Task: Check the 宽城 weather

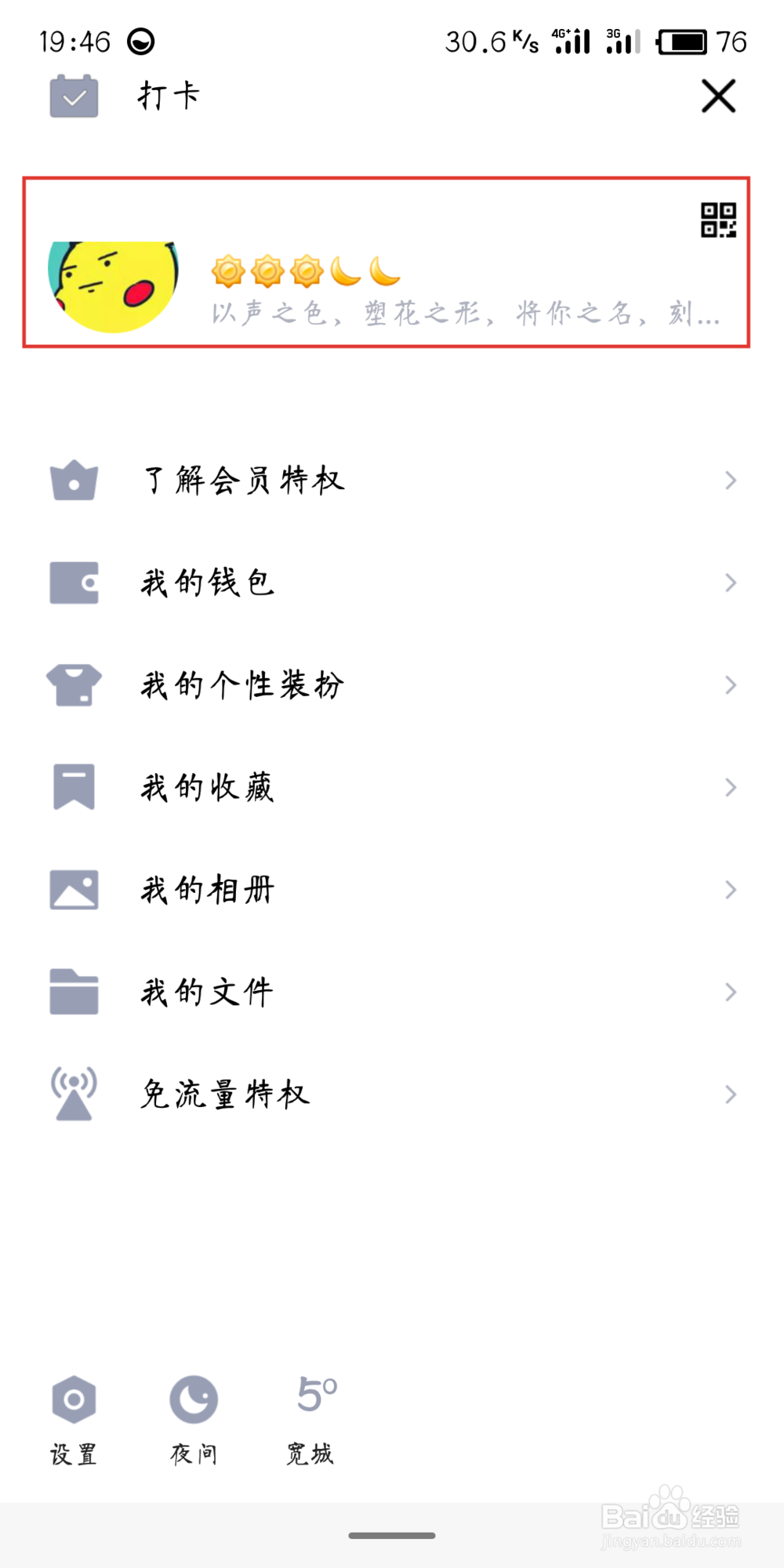Action: (311, 1420)
